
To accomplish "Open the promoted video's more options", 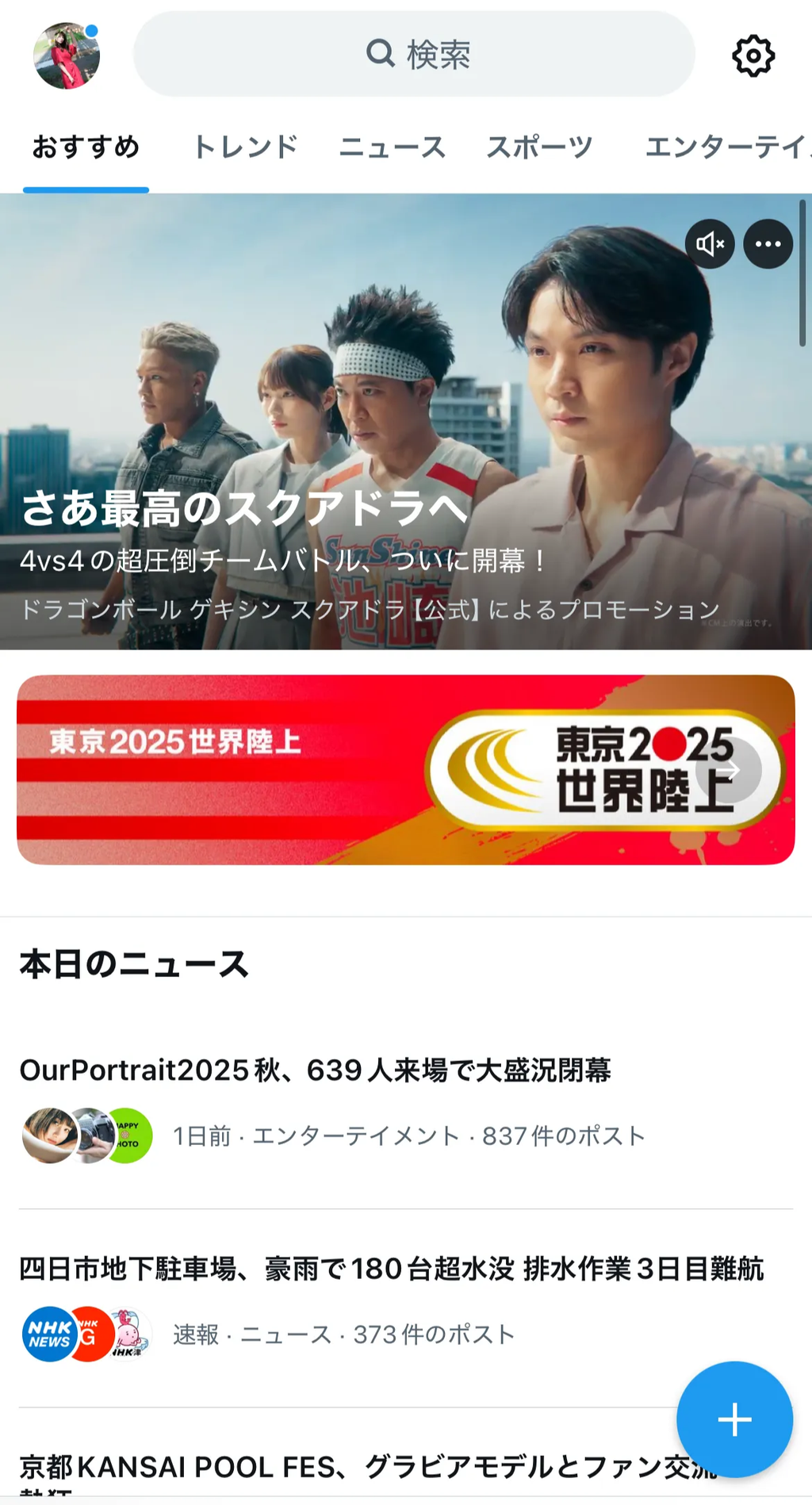I will [x=768, y=244].
